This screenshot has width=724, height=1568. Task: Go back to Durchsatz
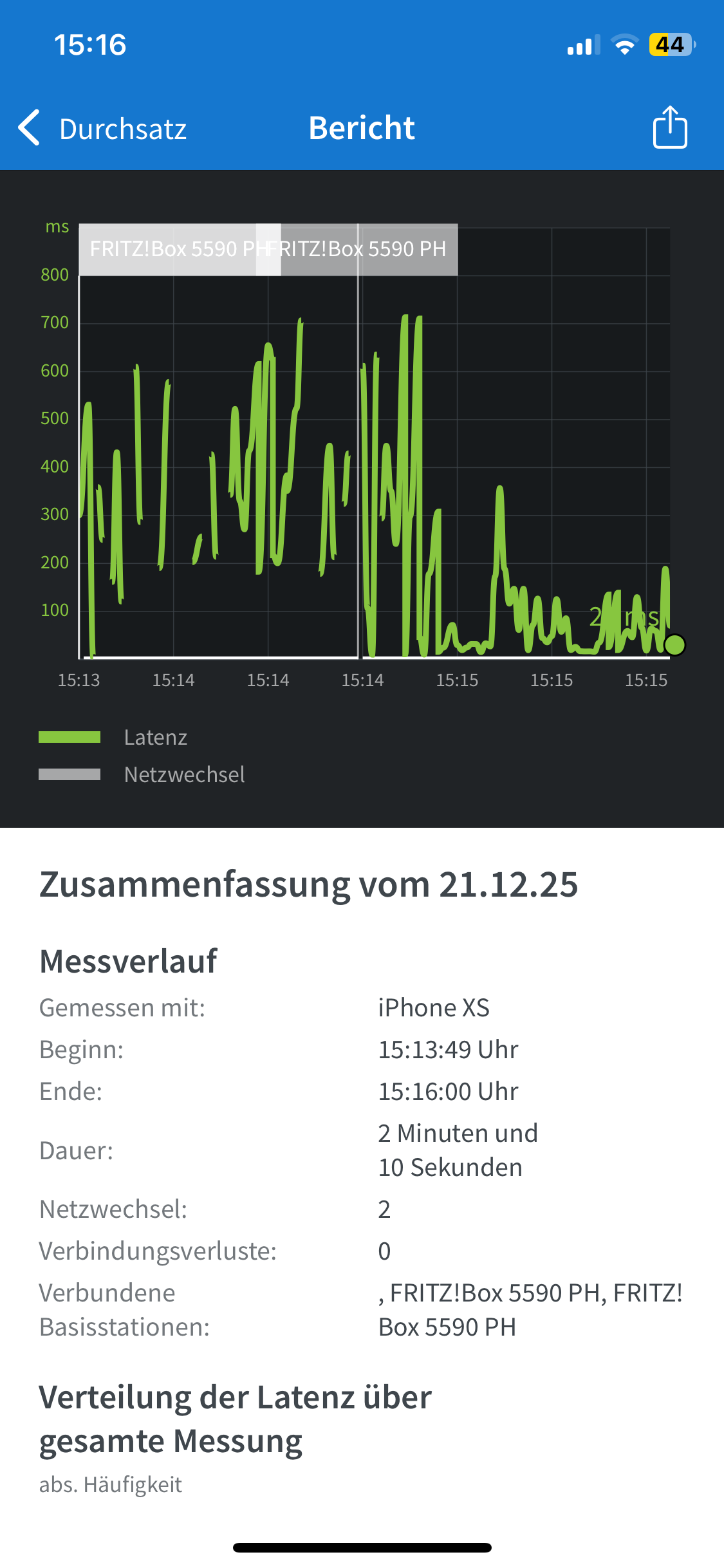pyautogui.click(x=103, y=128)
